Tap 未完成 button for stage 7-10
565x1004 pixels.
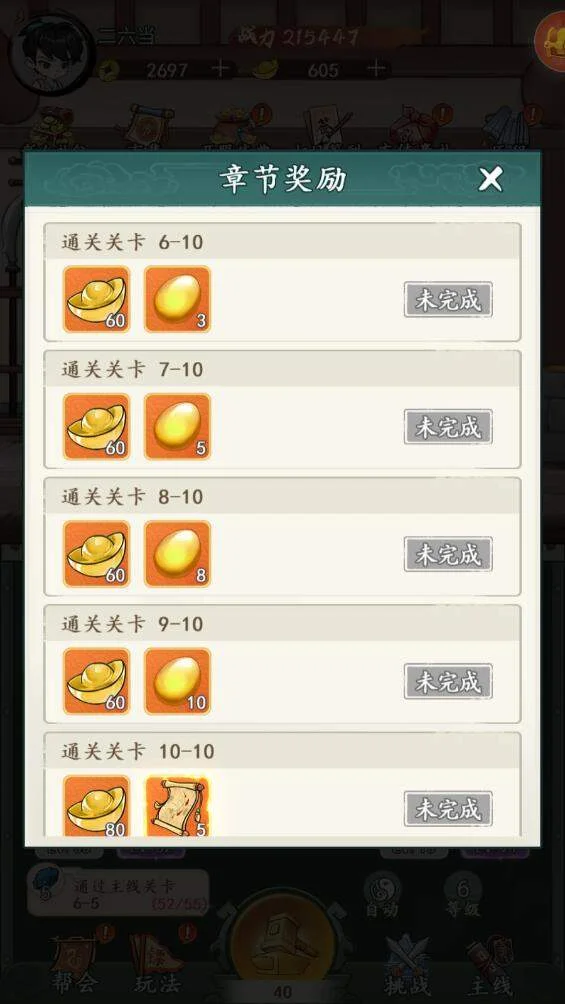448,427
